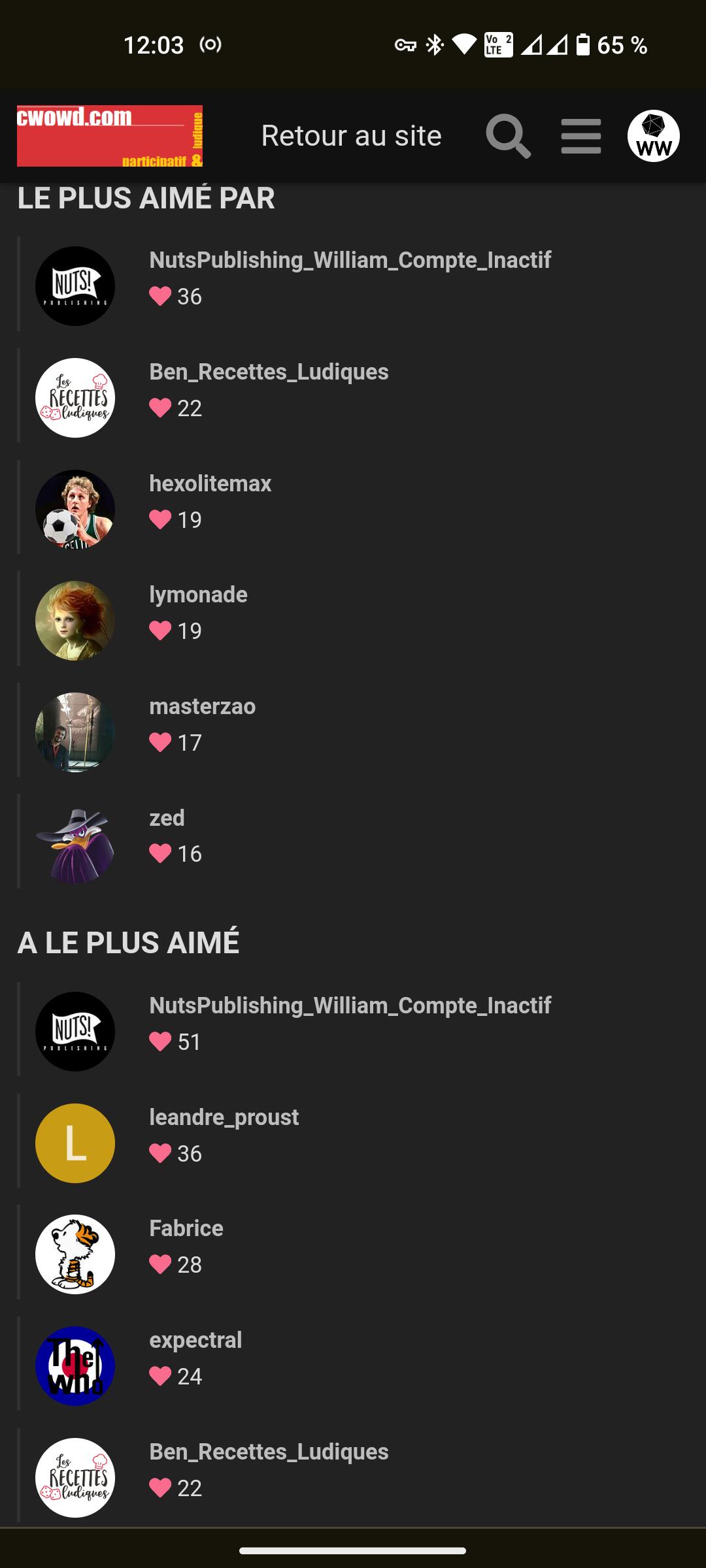The width and height of the screenshot is (706, 1568).
Task: Go to the cwowd.com logo home
Action: pos(110,136)
